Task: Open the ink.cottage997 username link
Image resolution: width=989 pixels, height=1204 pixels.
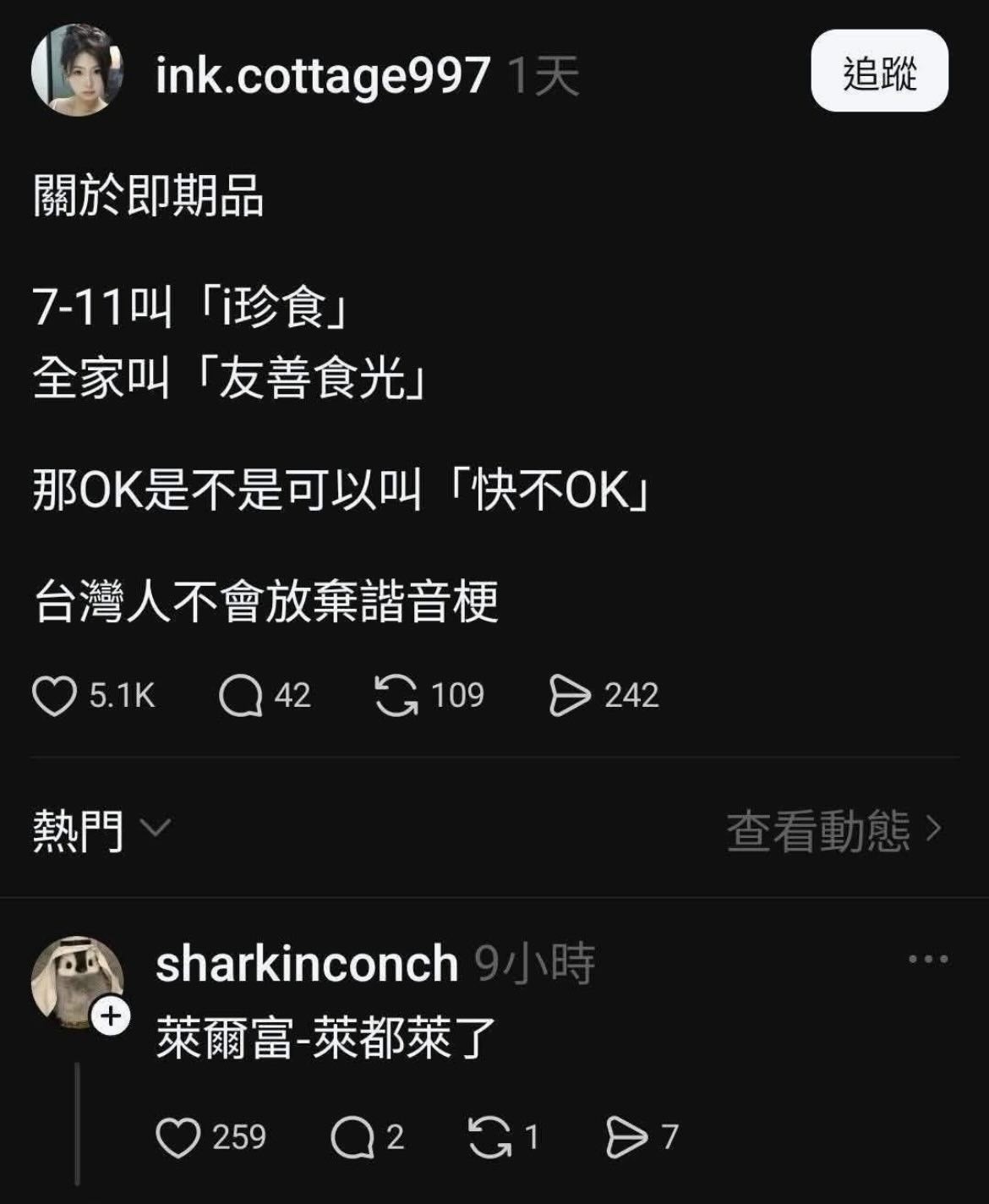Action: click(x=323, y=76)
